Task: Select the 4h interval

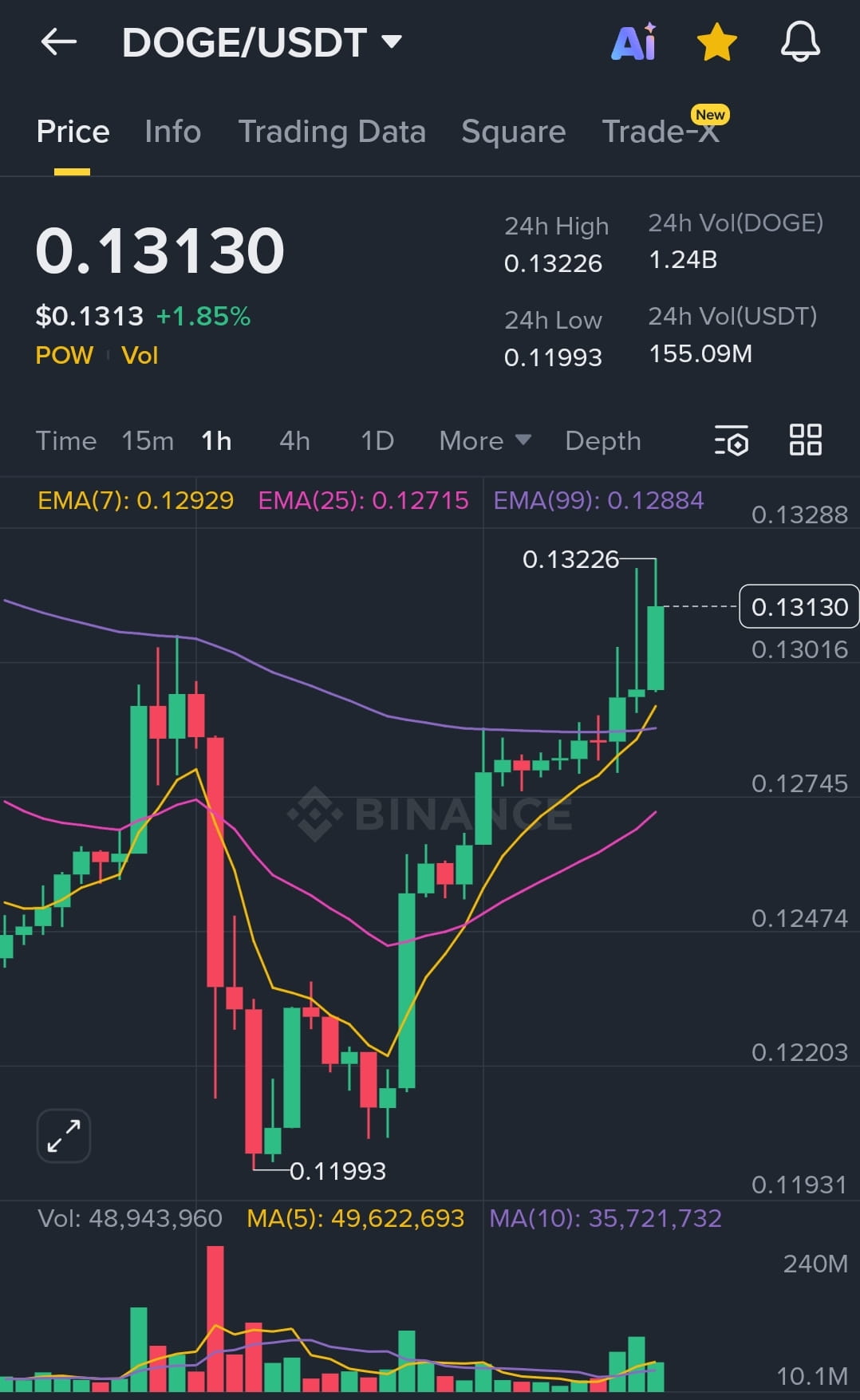Action: [294, 440]
